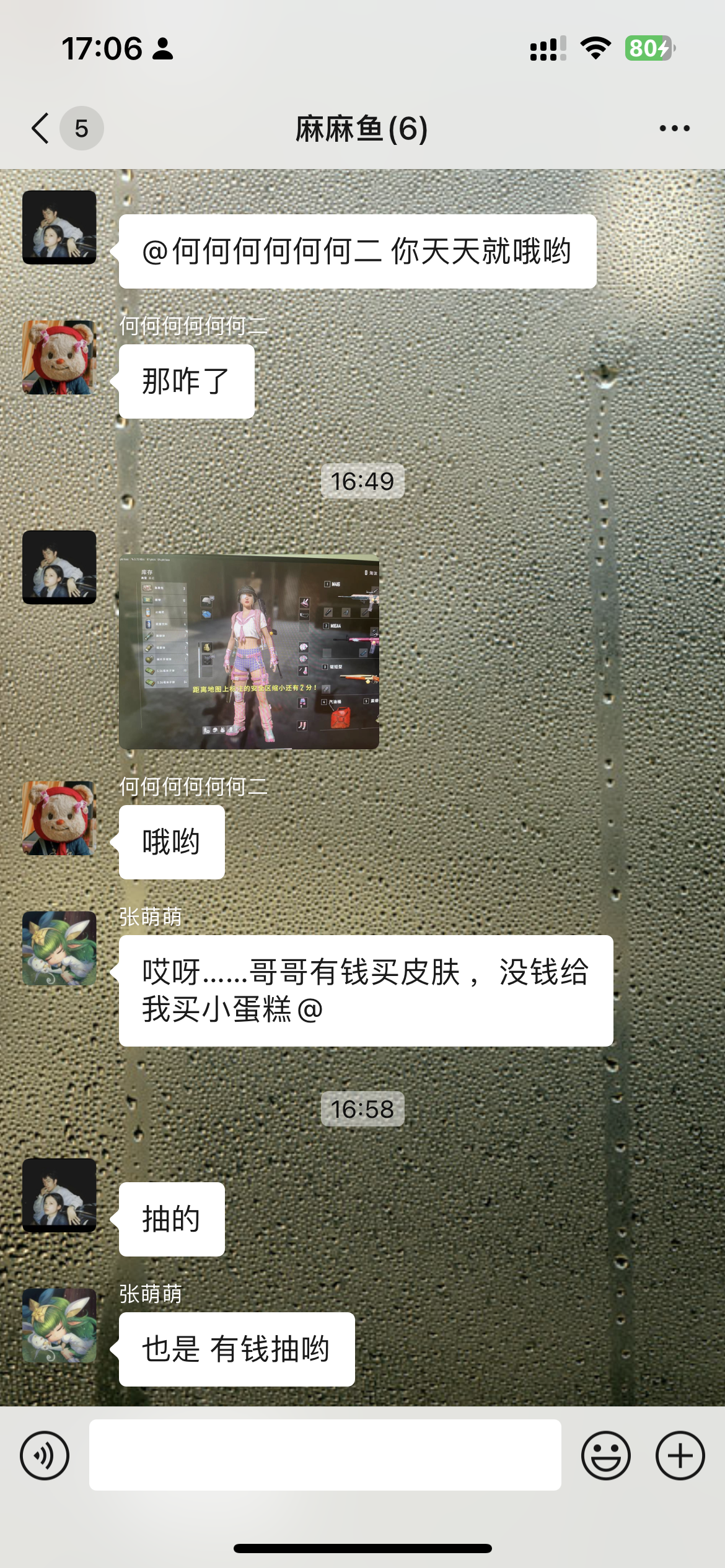Screen dimensions: 725x1568
Task: Switch to voice message input
Action: pos(45,1455)
